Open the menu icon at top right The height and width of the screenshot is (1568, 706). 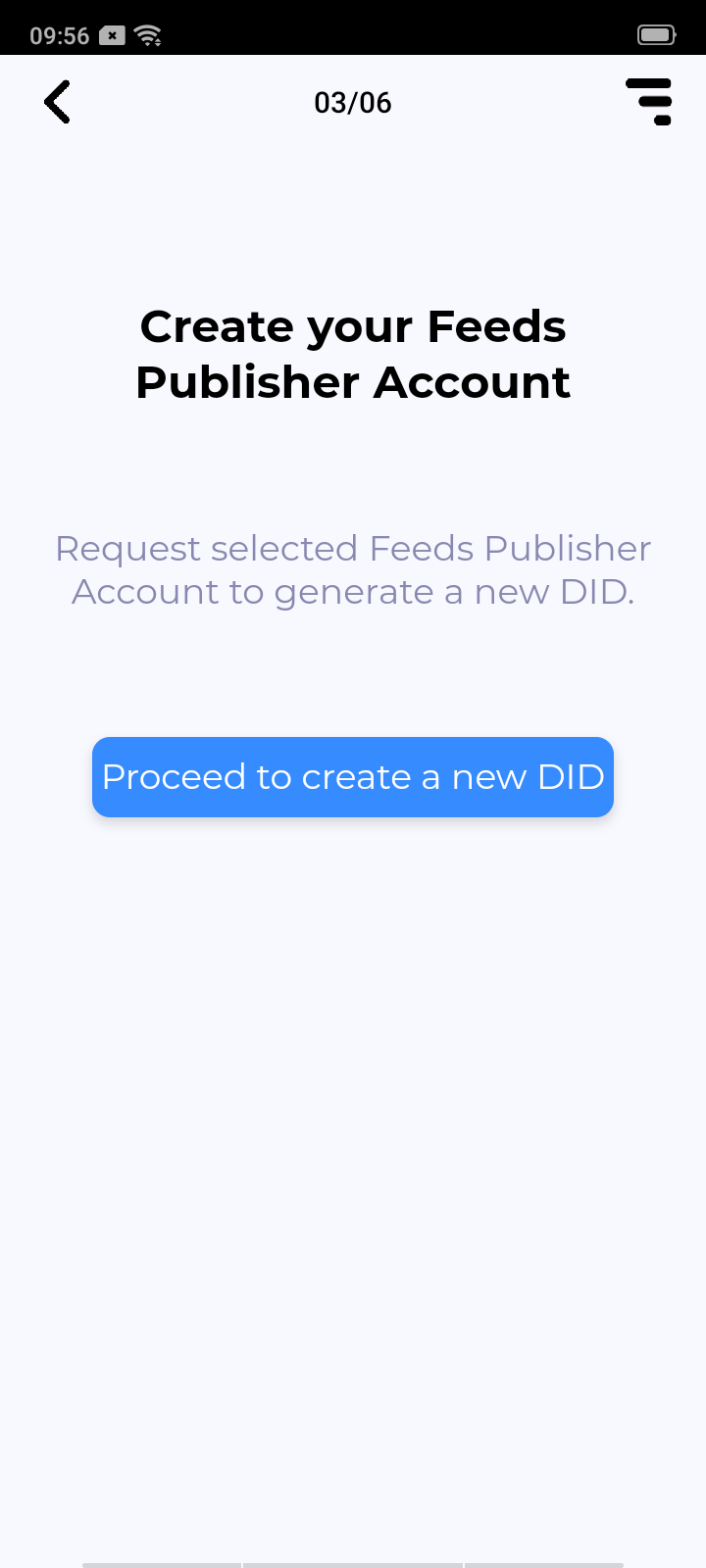[649, 102]
